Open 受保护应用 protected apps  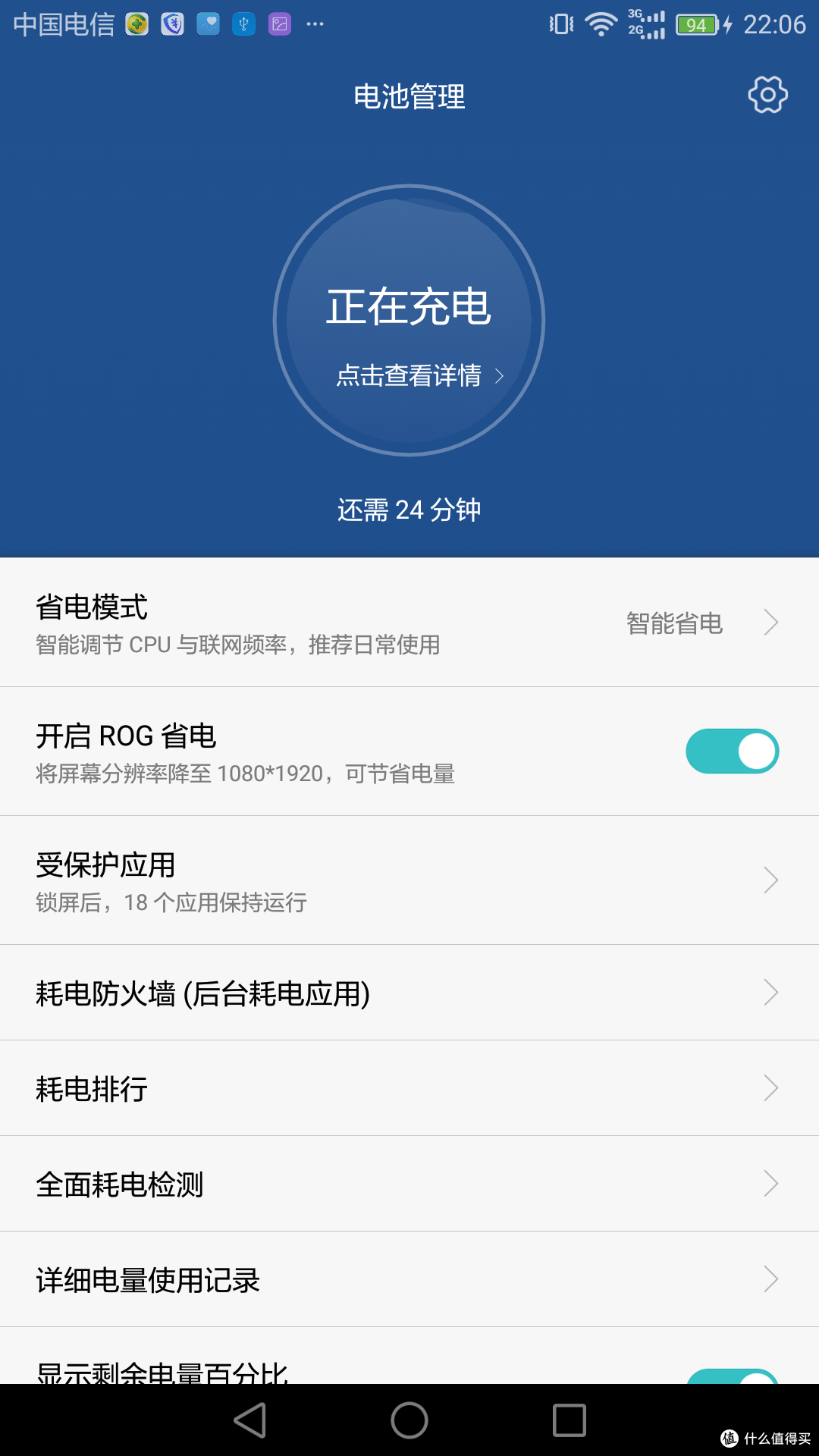[x=409, y=880]
